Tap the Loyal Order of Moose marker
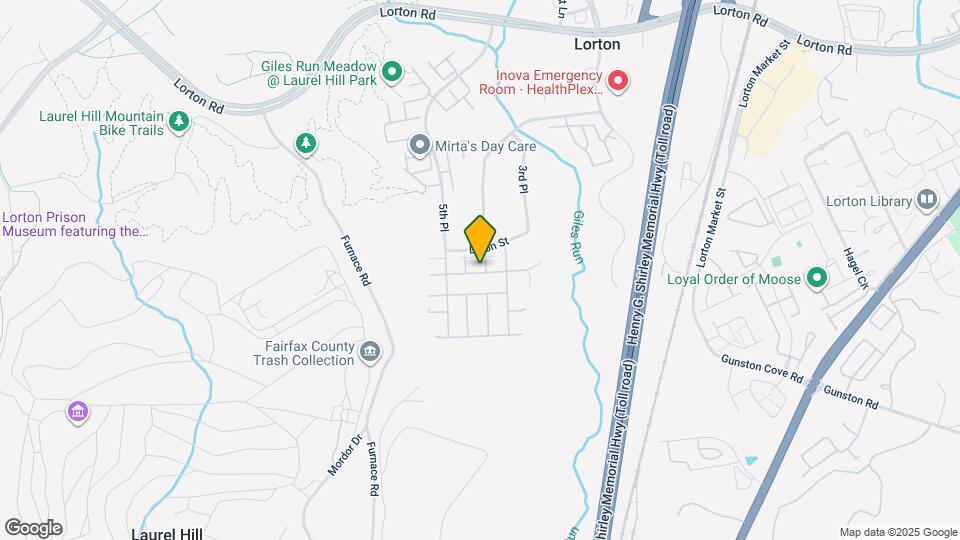 pyautogui.click(x=817, y=279)
